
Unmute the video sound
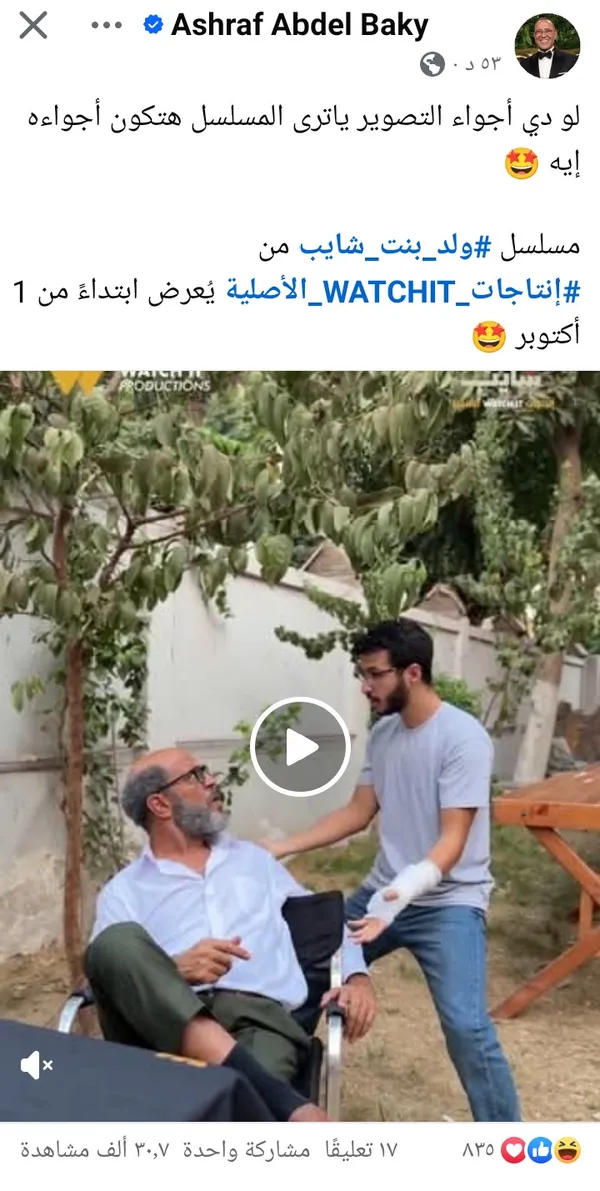click(35, 1067)
